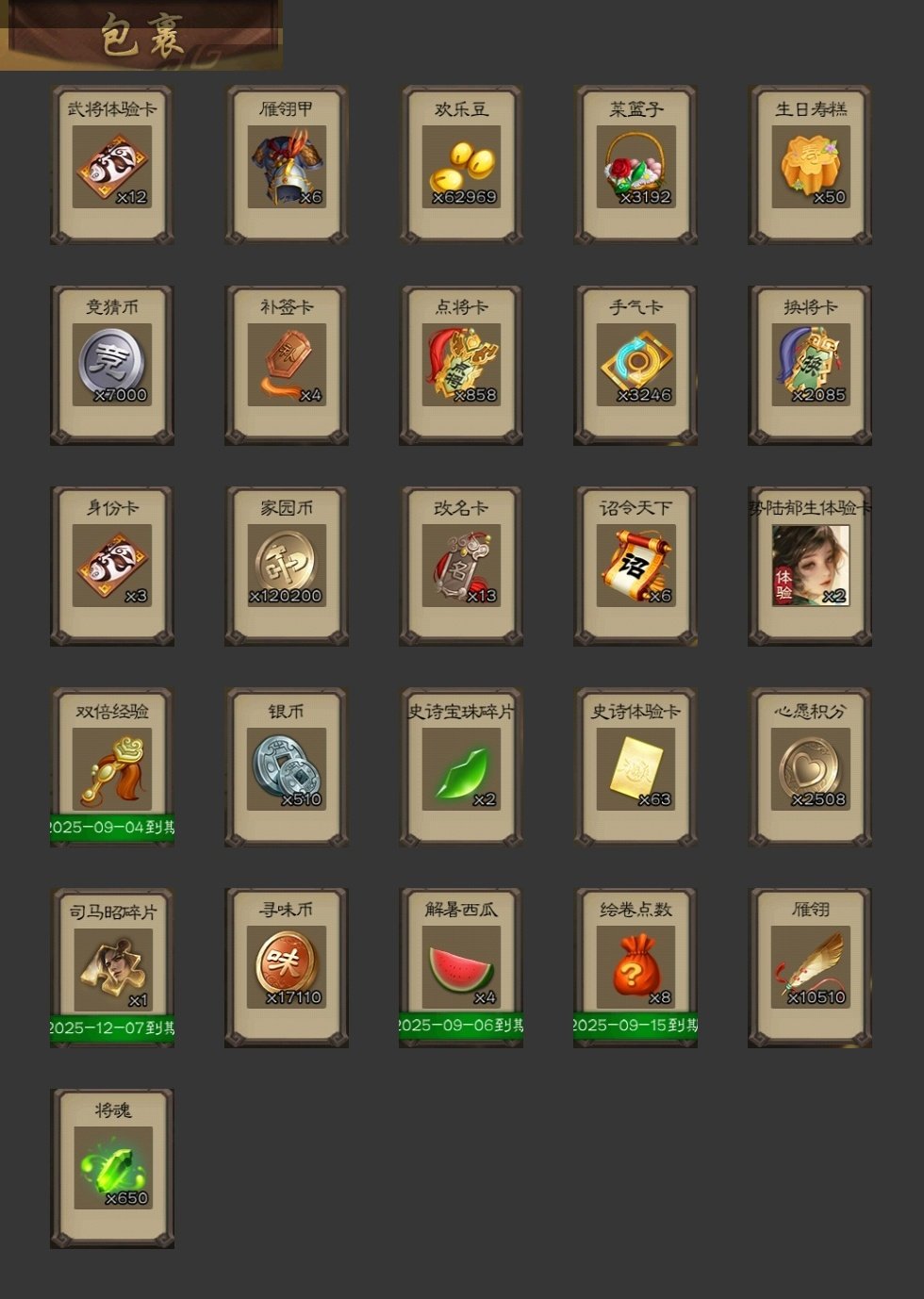924x1299 pixels.
Task: Select the 点将卡 item
Action: [x=461, y=365]
